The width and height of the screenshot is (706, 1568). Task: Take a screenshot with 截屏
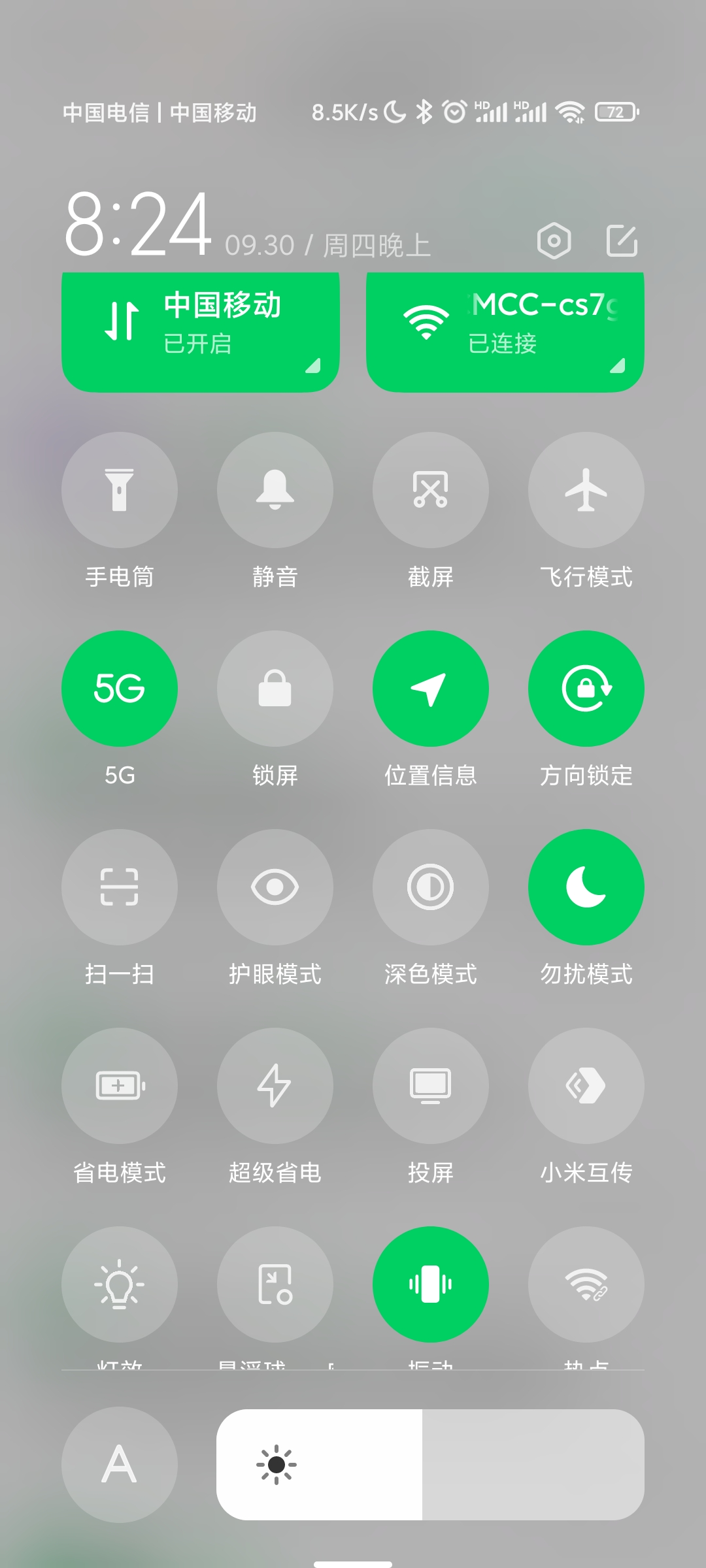pos(431,490)
